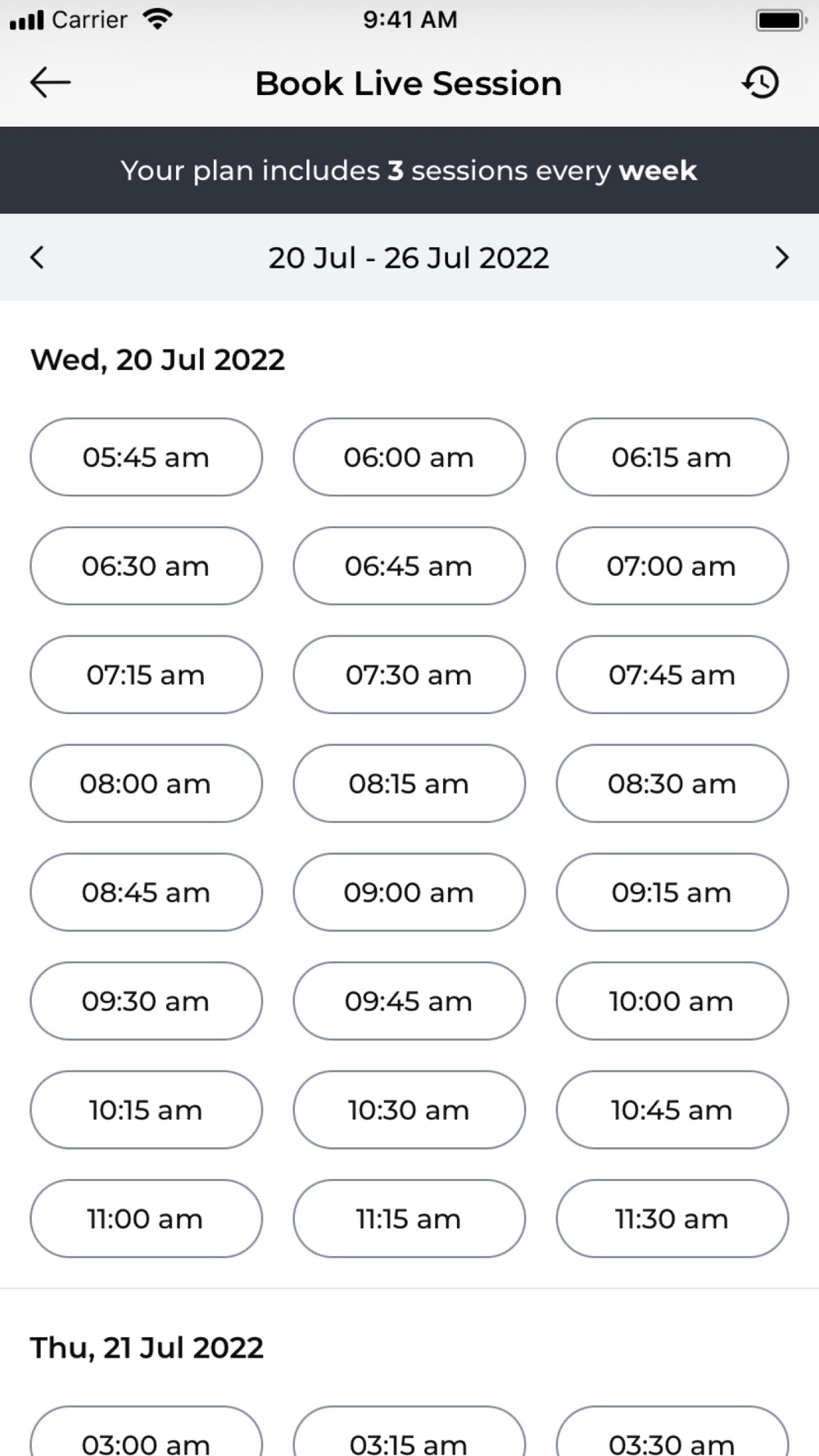The width and height of the screenshot is (819, 1456).
Task: Pick the 09:15 am slot
Action: 672,893
